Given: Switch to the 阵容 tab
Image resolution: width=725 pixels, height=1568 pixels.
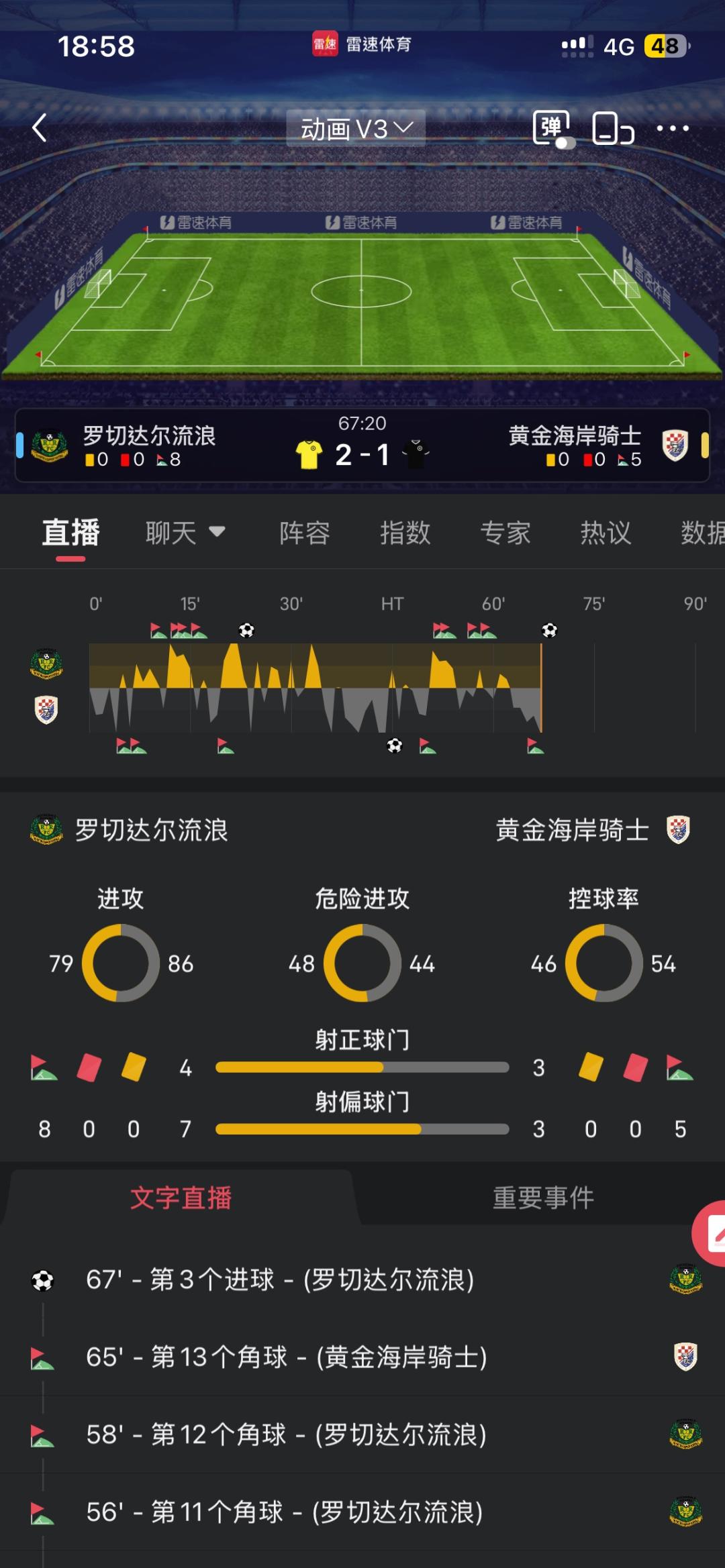Looking at the screenshot, I should click(x=305, y=533).
